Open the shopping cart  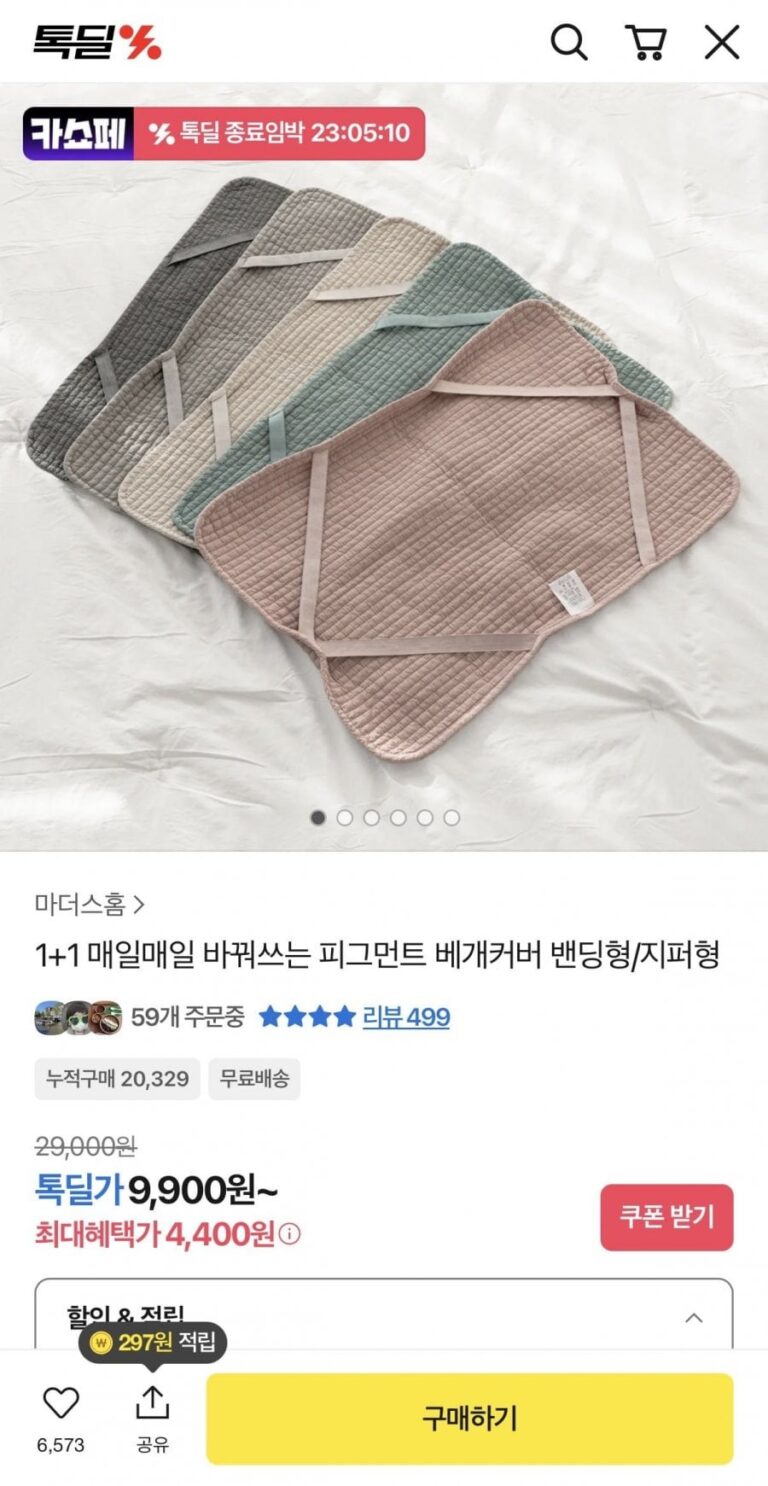[646, 43]
